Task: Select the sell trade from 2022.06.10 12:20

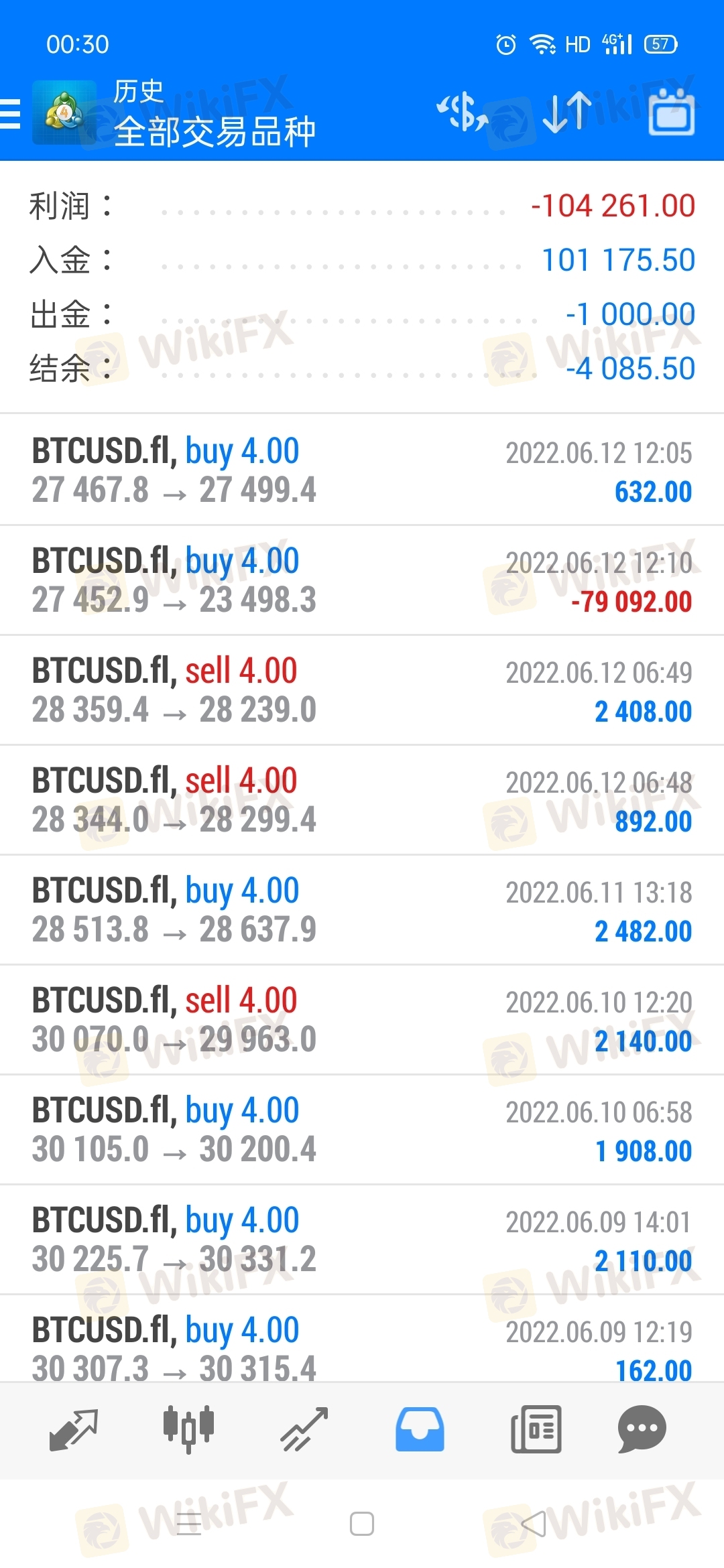Action: click(362, 1020)
